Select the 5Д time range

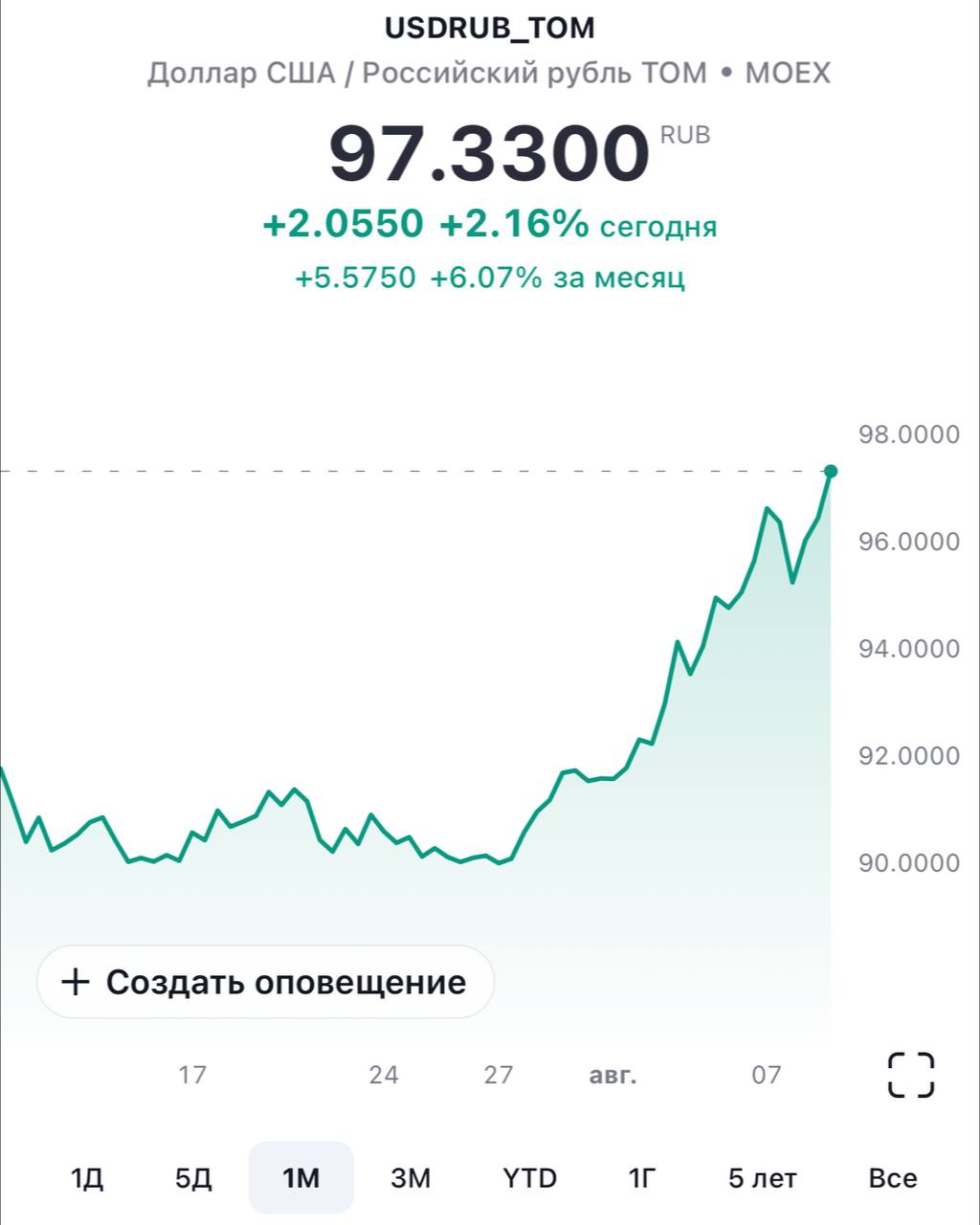pos(193,1178)
